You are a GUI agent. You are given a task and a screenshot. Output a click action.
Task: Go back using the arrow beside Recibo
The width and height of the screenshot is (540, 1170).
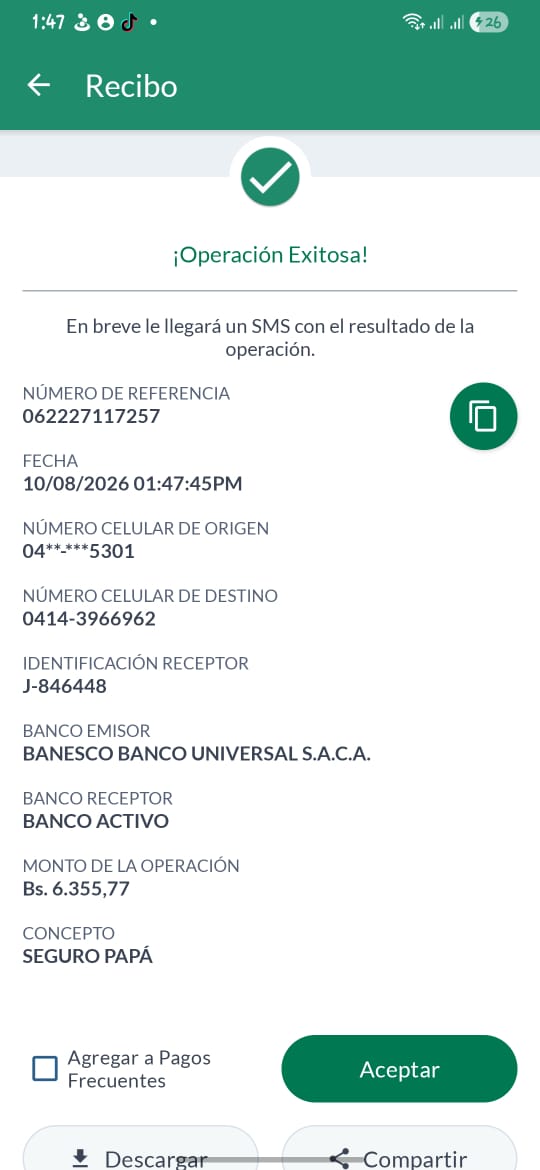click(x=39, y=86)
